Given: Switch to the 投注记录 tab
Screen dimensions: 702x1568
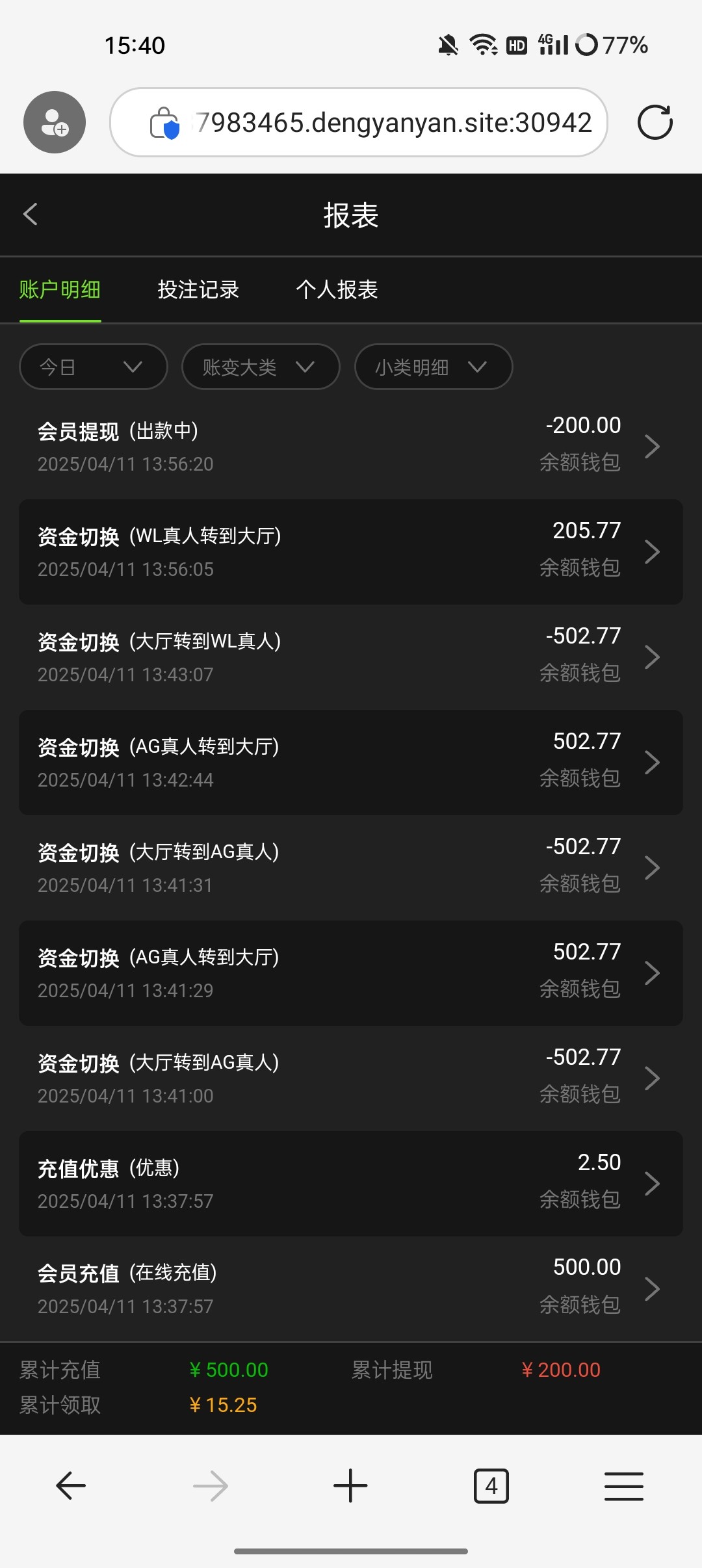Looking at the screenshot, I should click(x=198, y=289).
